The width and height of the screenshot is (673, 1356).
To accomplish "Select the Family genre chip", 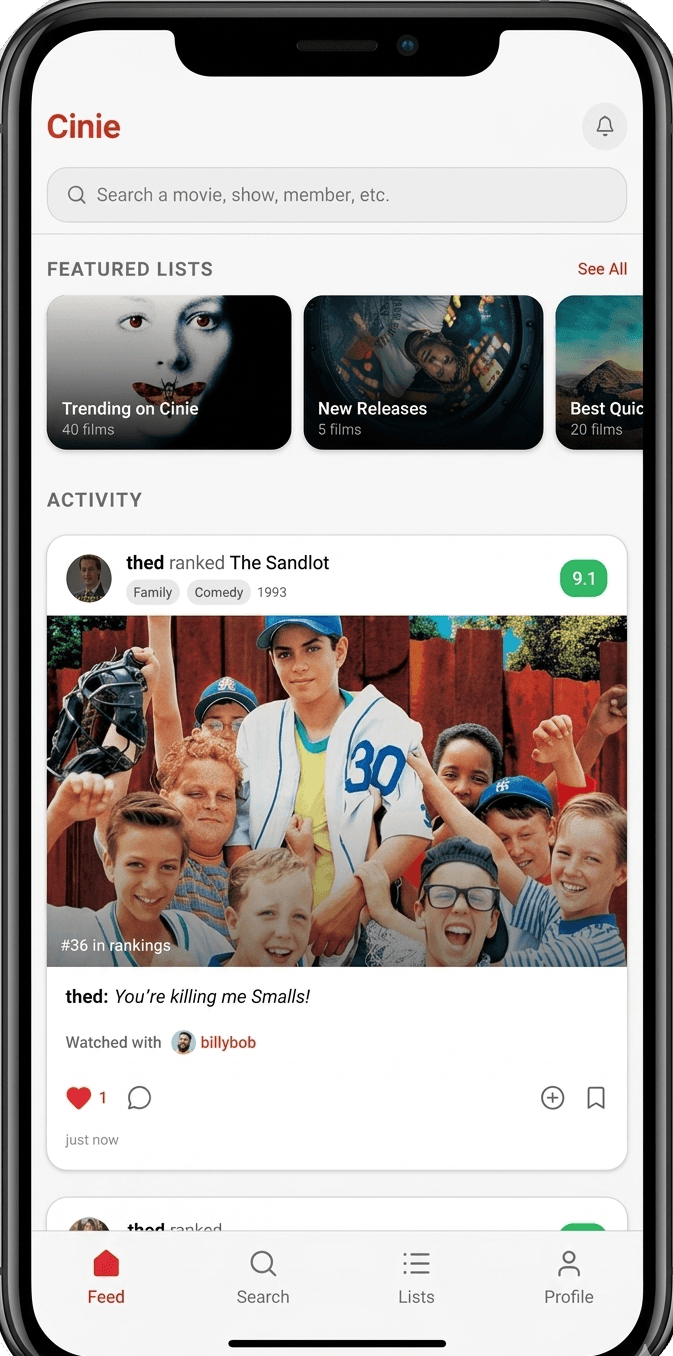I will [x=153, y=592].
